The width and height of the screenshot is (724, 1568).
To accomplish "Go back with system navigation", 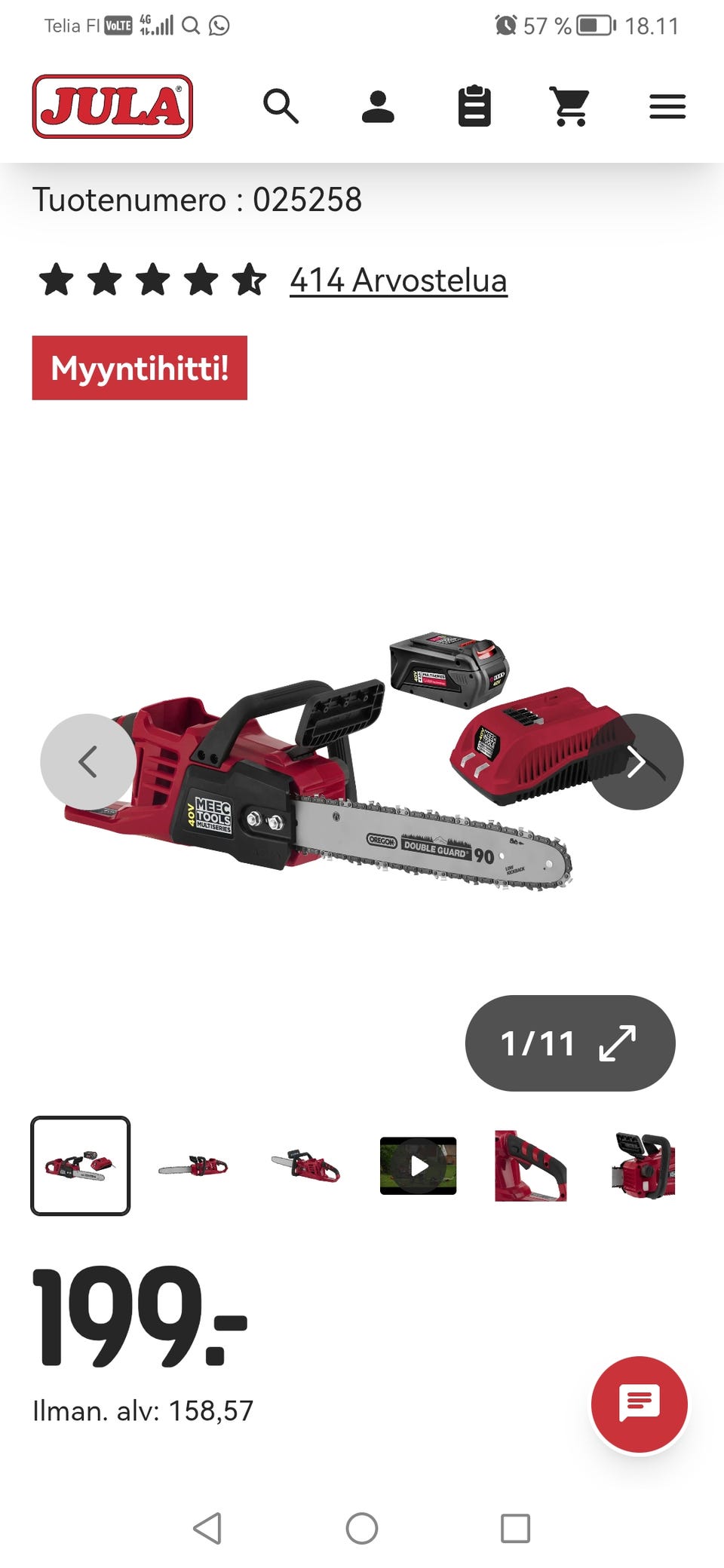I will pyautogui.click(x=207, y=1529).
